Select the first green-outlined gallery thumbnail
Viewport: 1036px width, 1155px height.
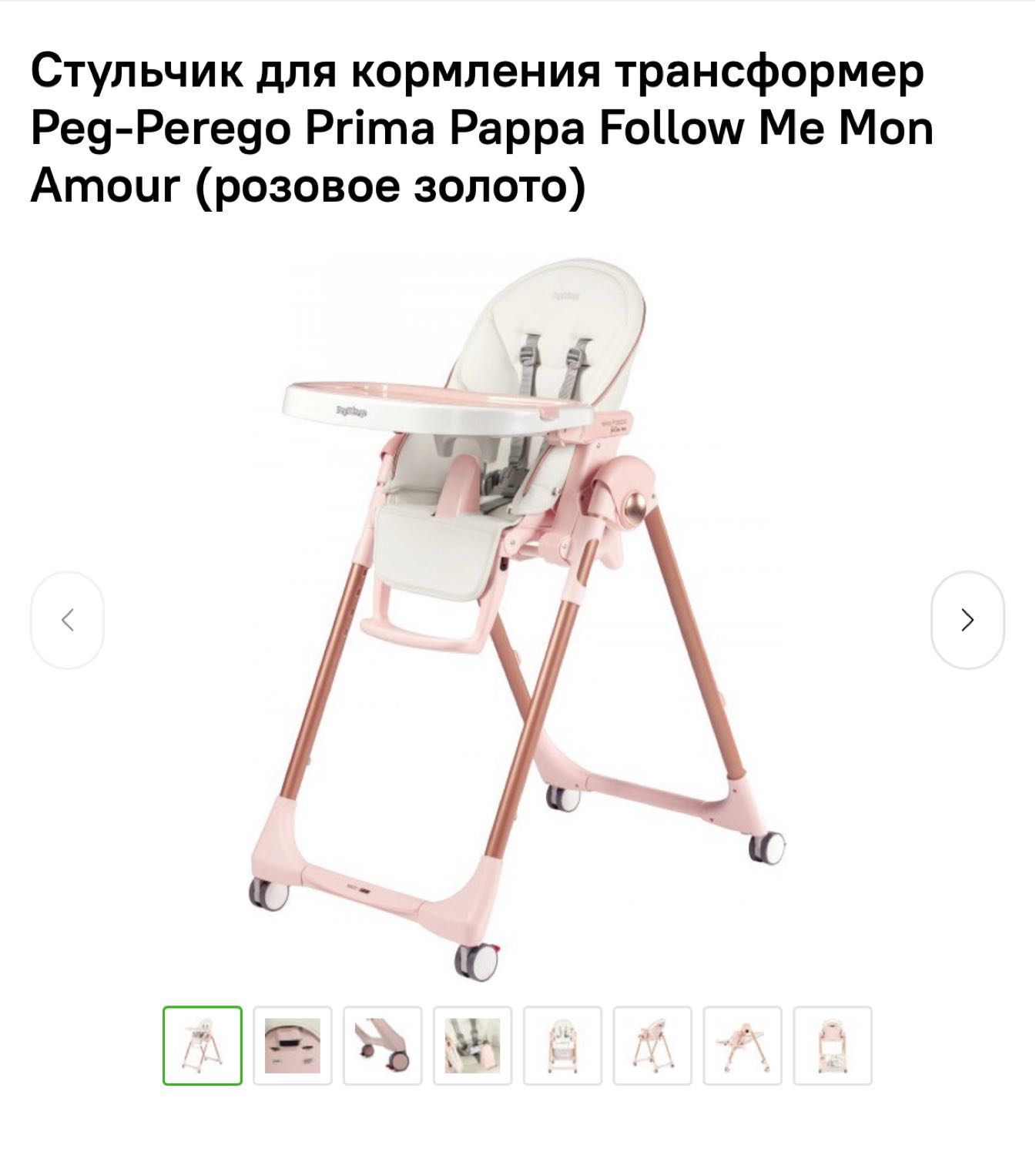point(203,1046)
